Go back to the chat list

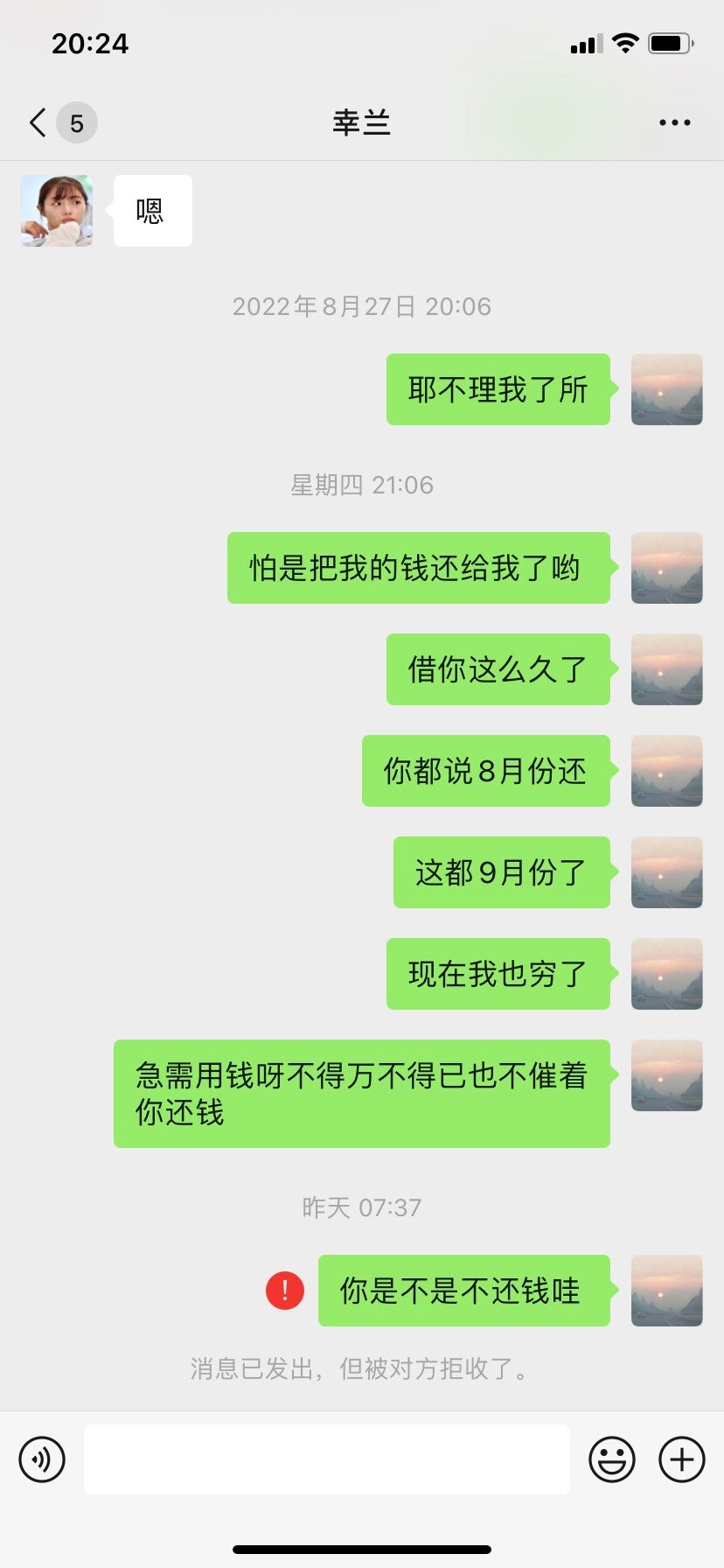38,122
